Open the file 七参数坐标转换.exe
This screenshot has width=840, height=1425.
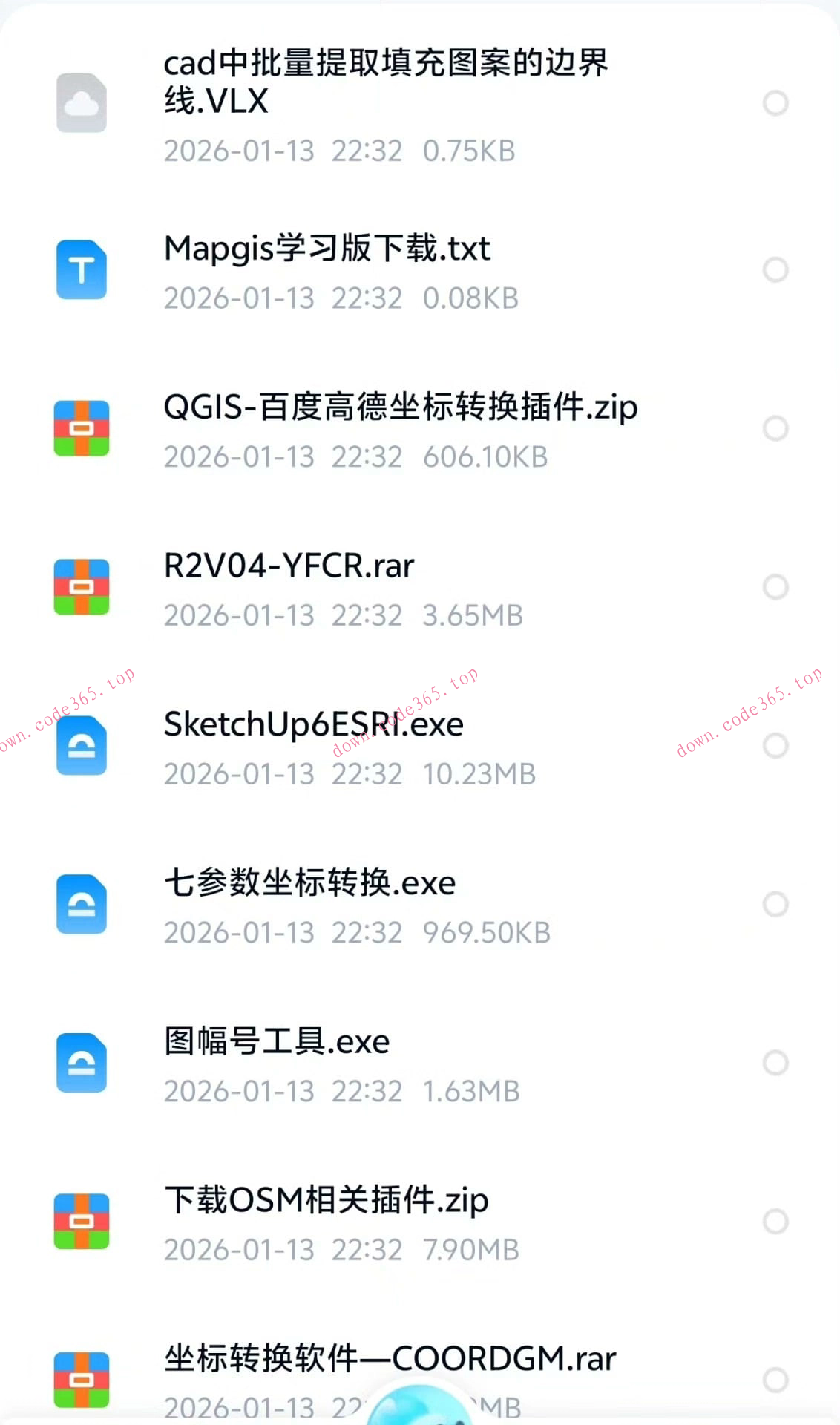tap(309, 883)
